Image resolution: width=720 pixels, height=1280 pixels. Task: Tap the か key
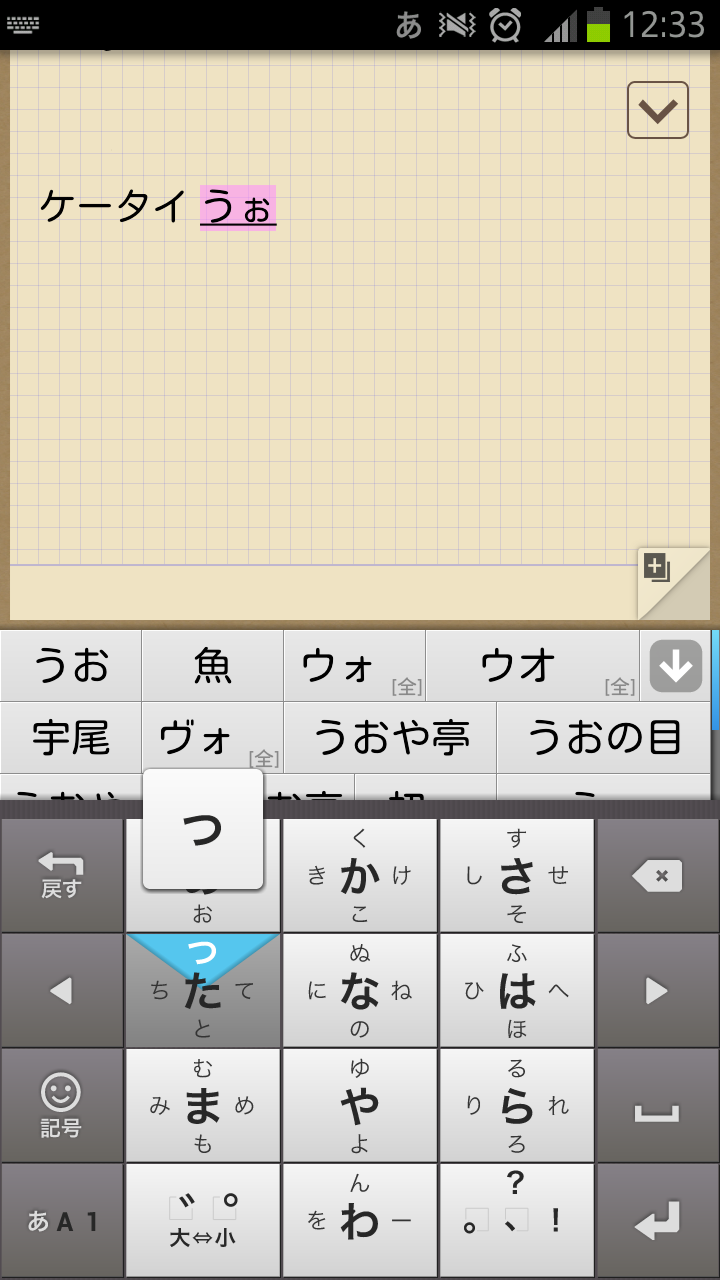coord(360,876)
